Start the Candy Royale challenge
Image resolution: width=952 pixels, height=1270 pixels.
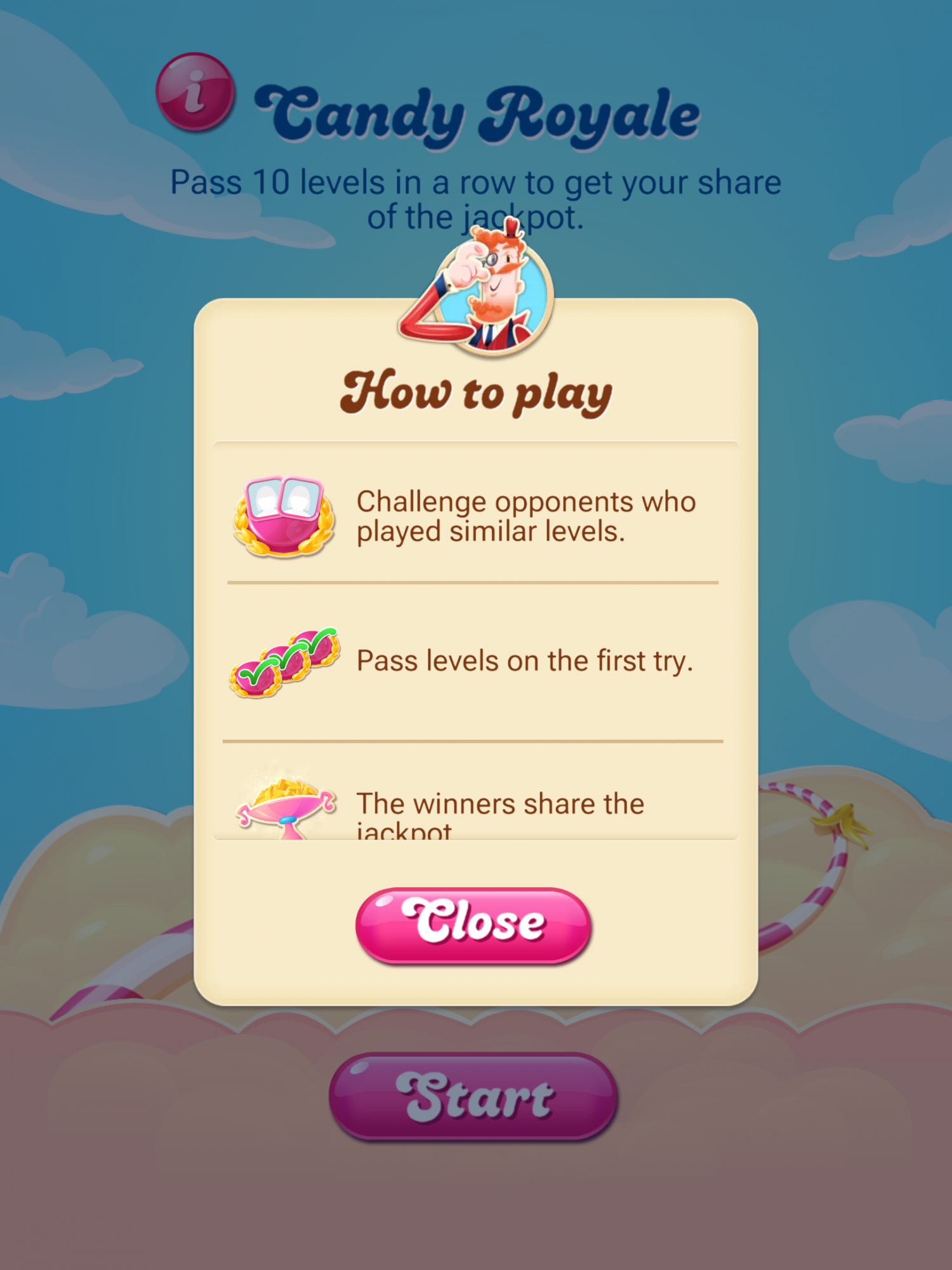click(x=473, y=1097)
